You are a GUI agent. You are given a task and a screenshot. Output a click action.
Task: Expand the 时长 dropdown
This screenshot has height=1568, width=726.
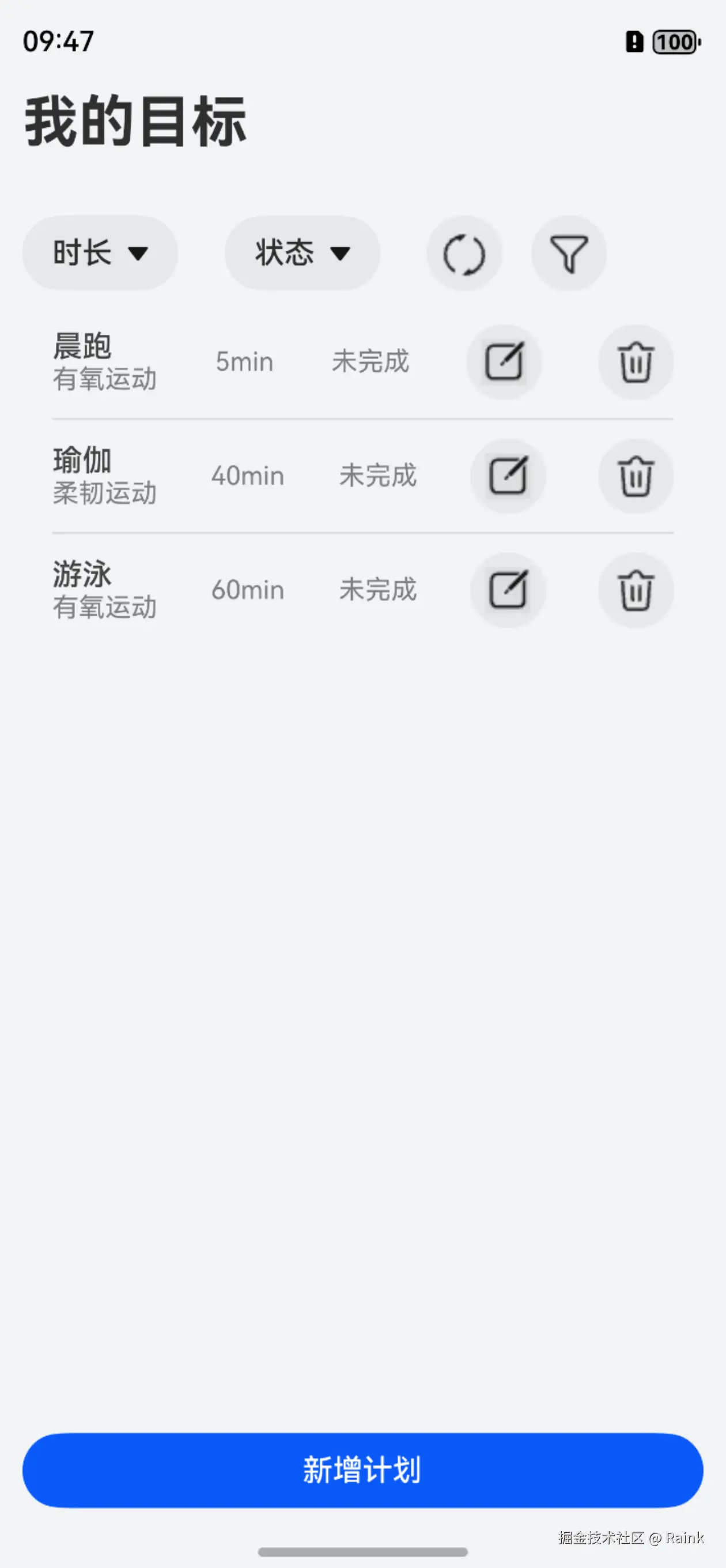pos(100,252)
